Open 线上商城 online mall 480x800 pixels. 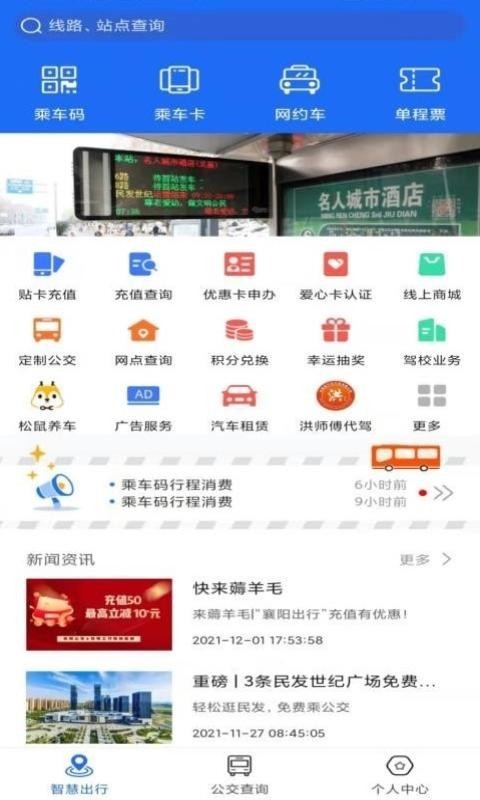click(x=432, y=276)
